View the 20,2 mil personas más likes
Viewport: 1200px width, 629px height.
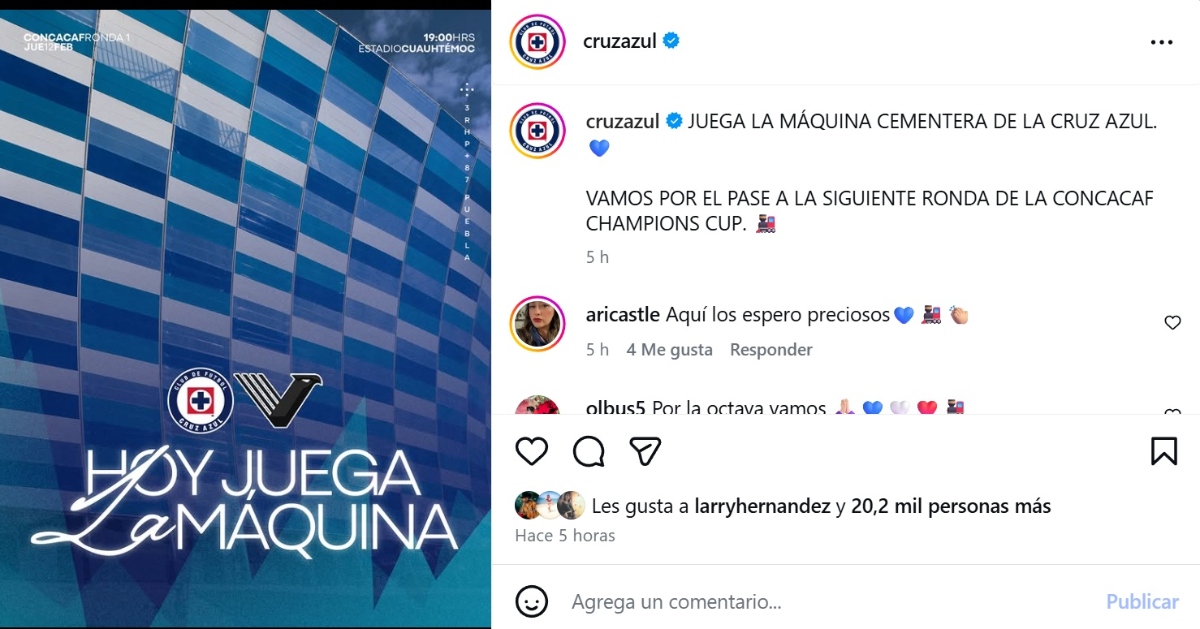pyautogui.click(x=951, y=507)
